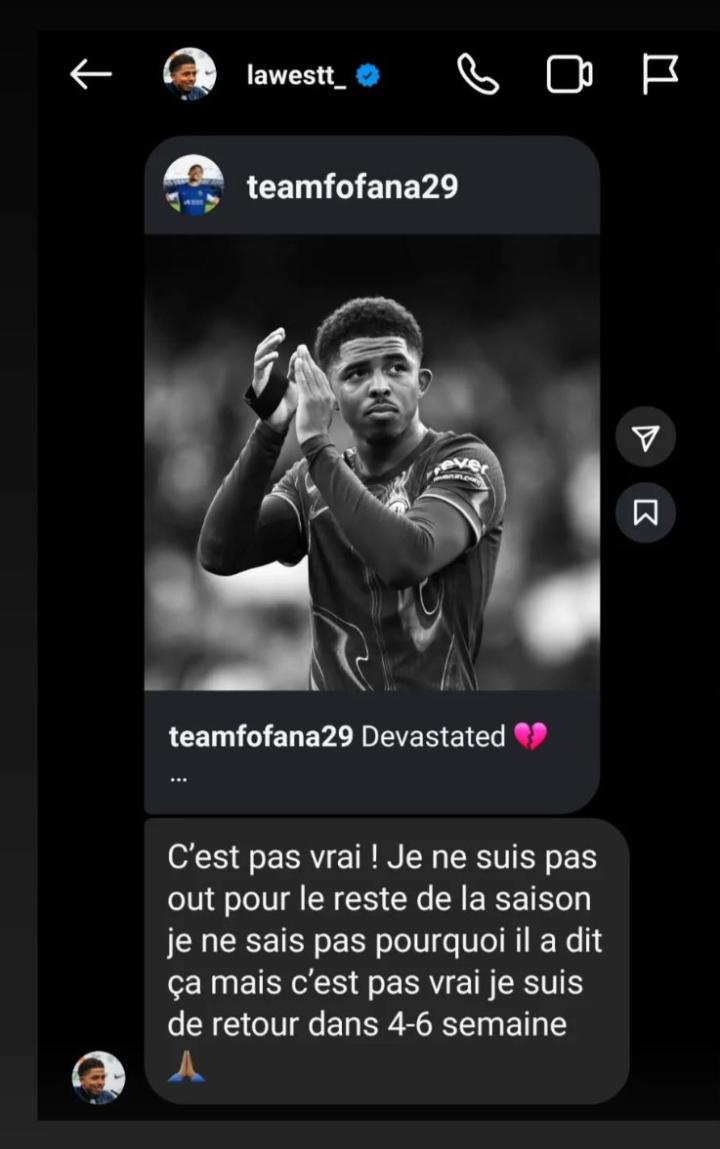Tap the sender's avatar beside the message
This screenshot has width=720, height=1149.
pos(98,1077)
